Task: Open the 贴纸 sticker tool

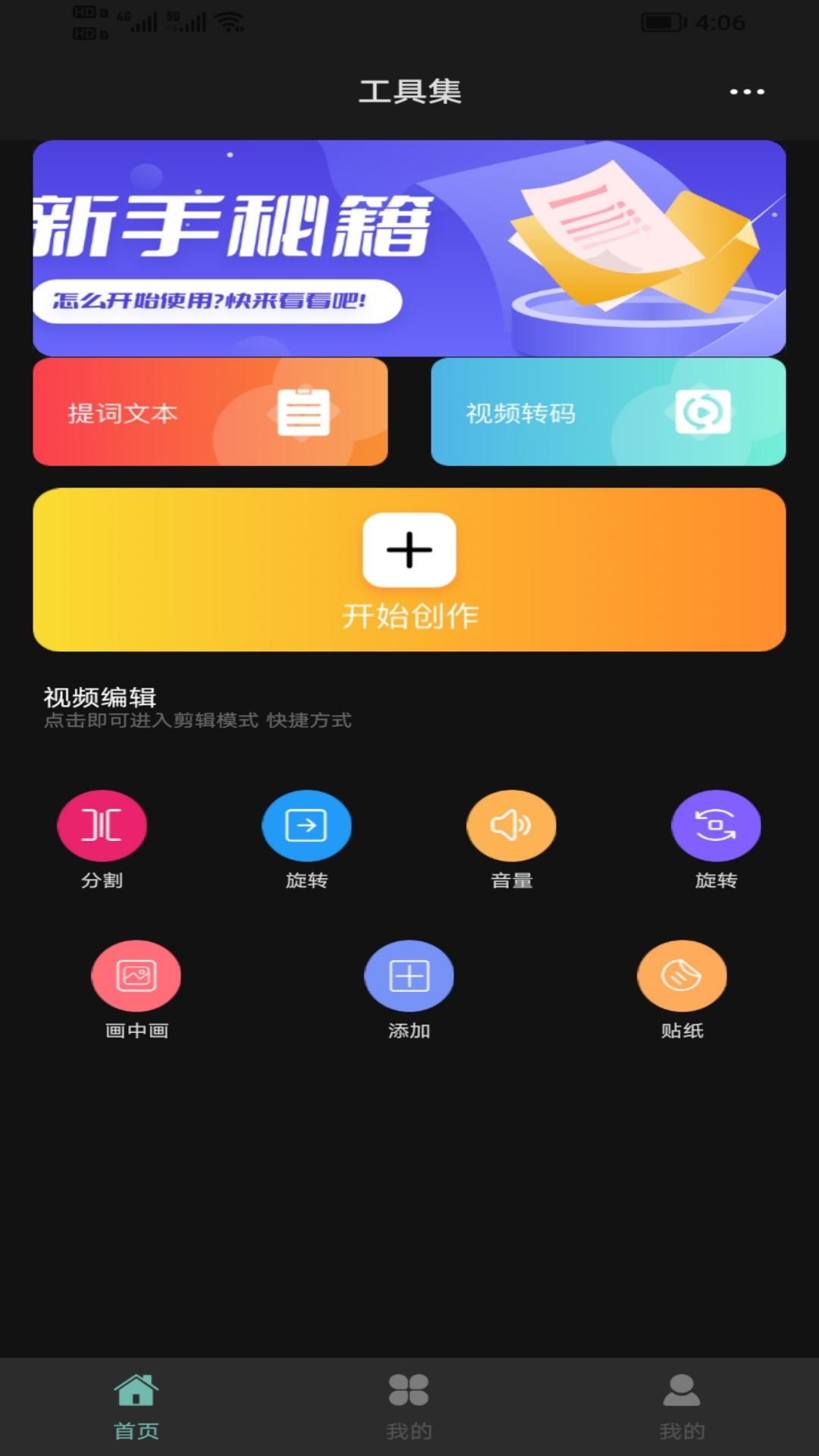Action: [x=682, y=974]
